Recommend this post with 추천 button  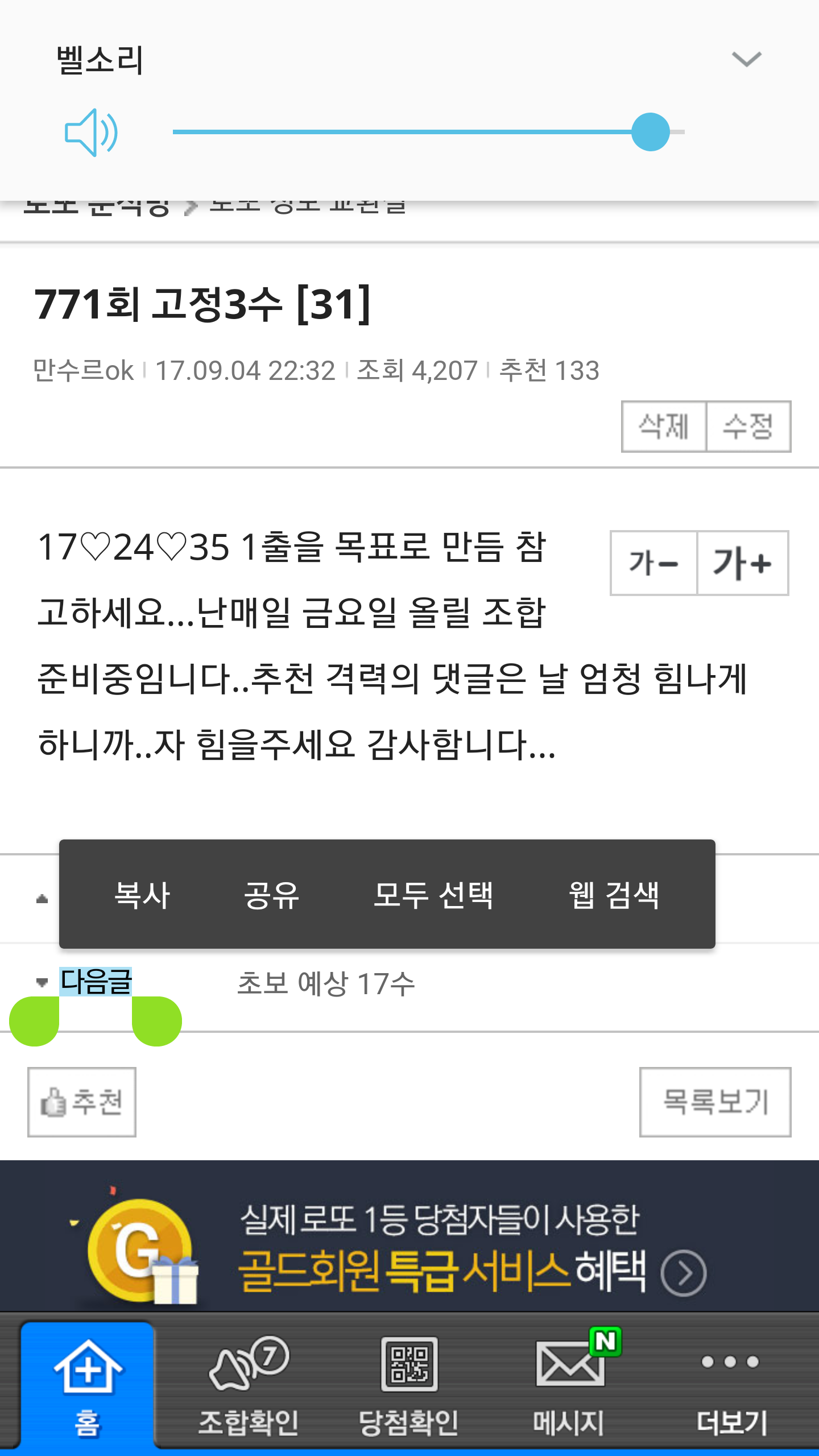[x=82, y=1102]
